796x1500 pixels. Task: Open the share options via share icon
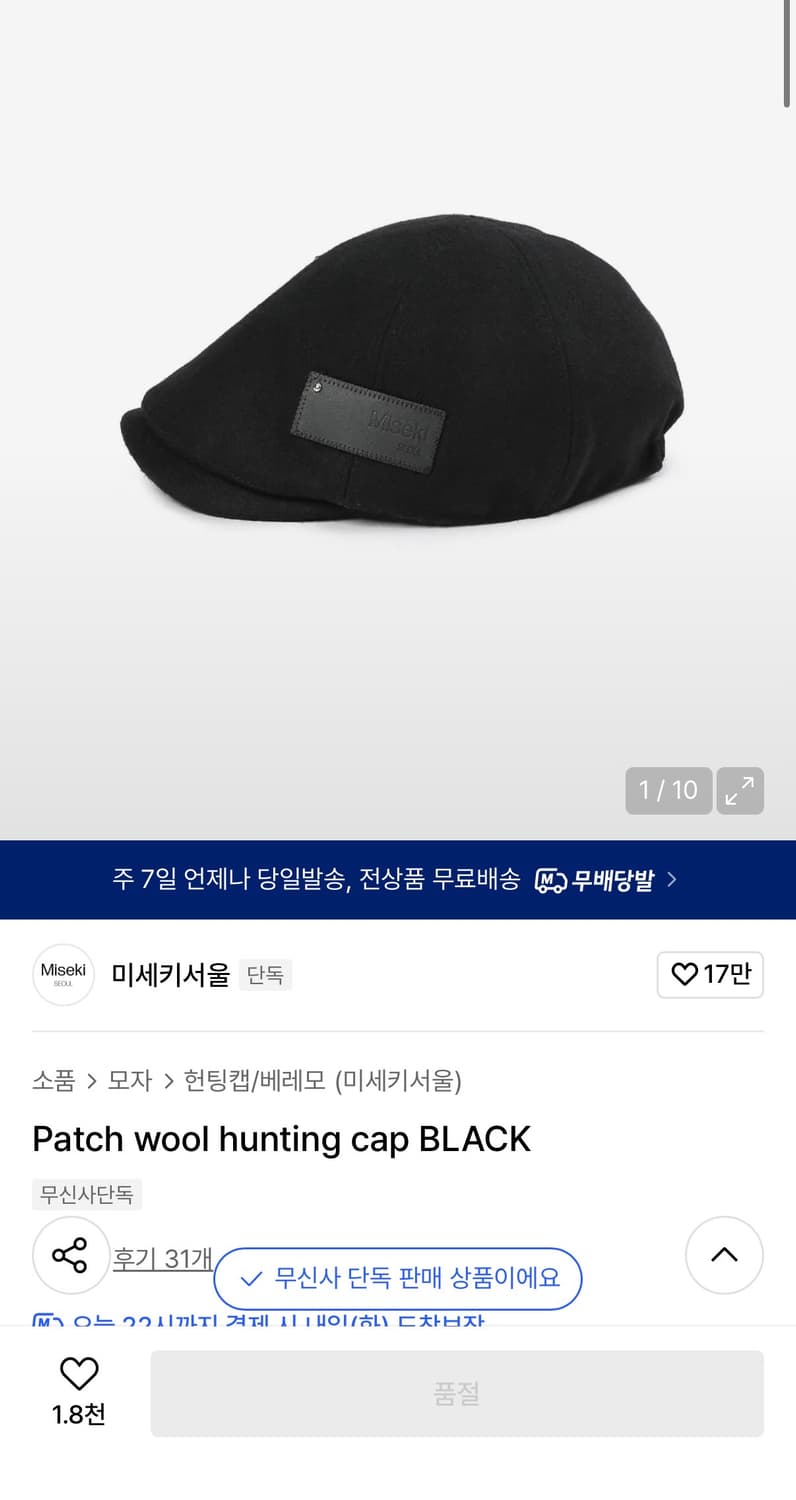[71, 1255]
